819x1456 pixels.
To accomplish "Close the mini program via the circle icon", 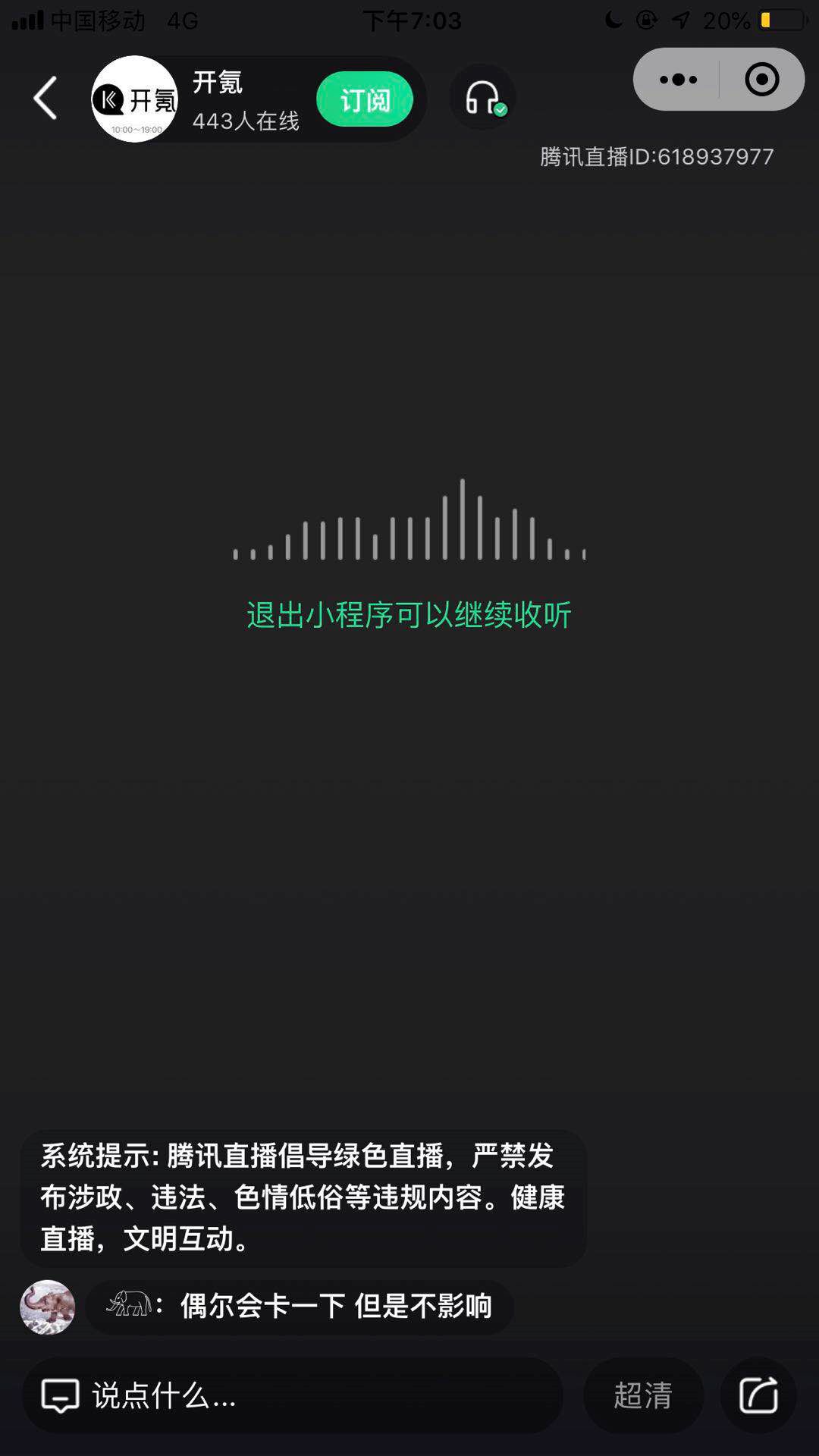I will coord(762,79).
